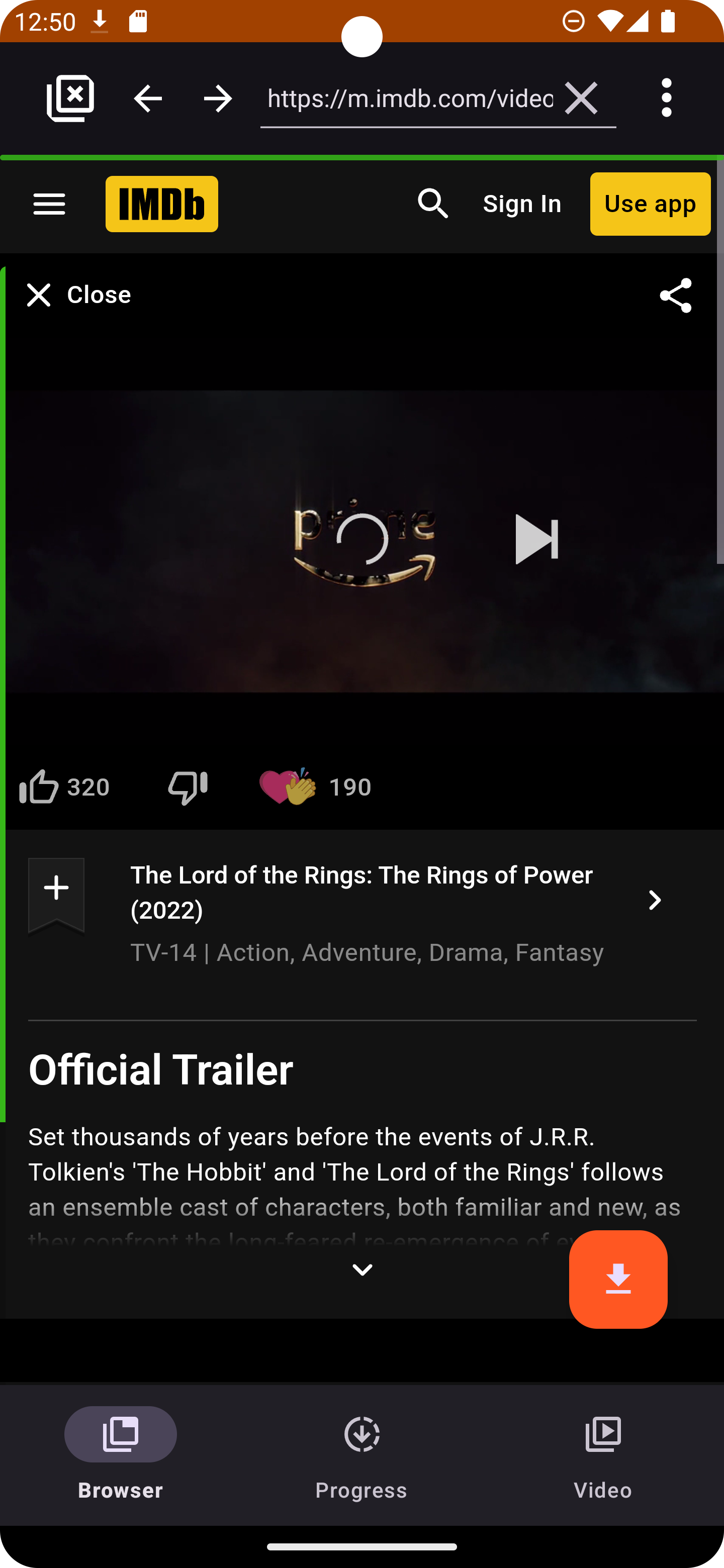Like the trailer with thumbs up
724x1568 pixels.
coord(40,787)
